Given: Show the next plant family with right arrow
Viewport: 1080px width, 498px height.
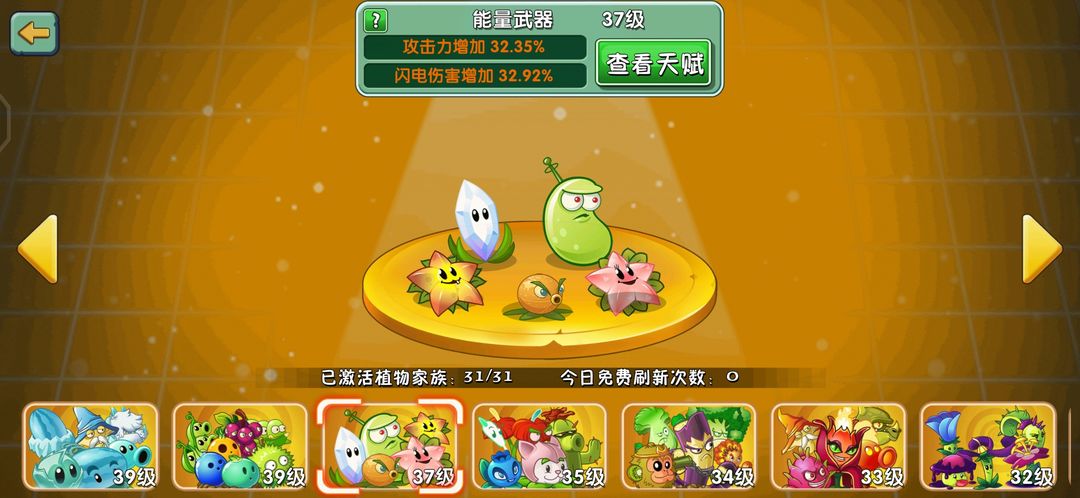Looking at the screenshot, I should 1040,249.
